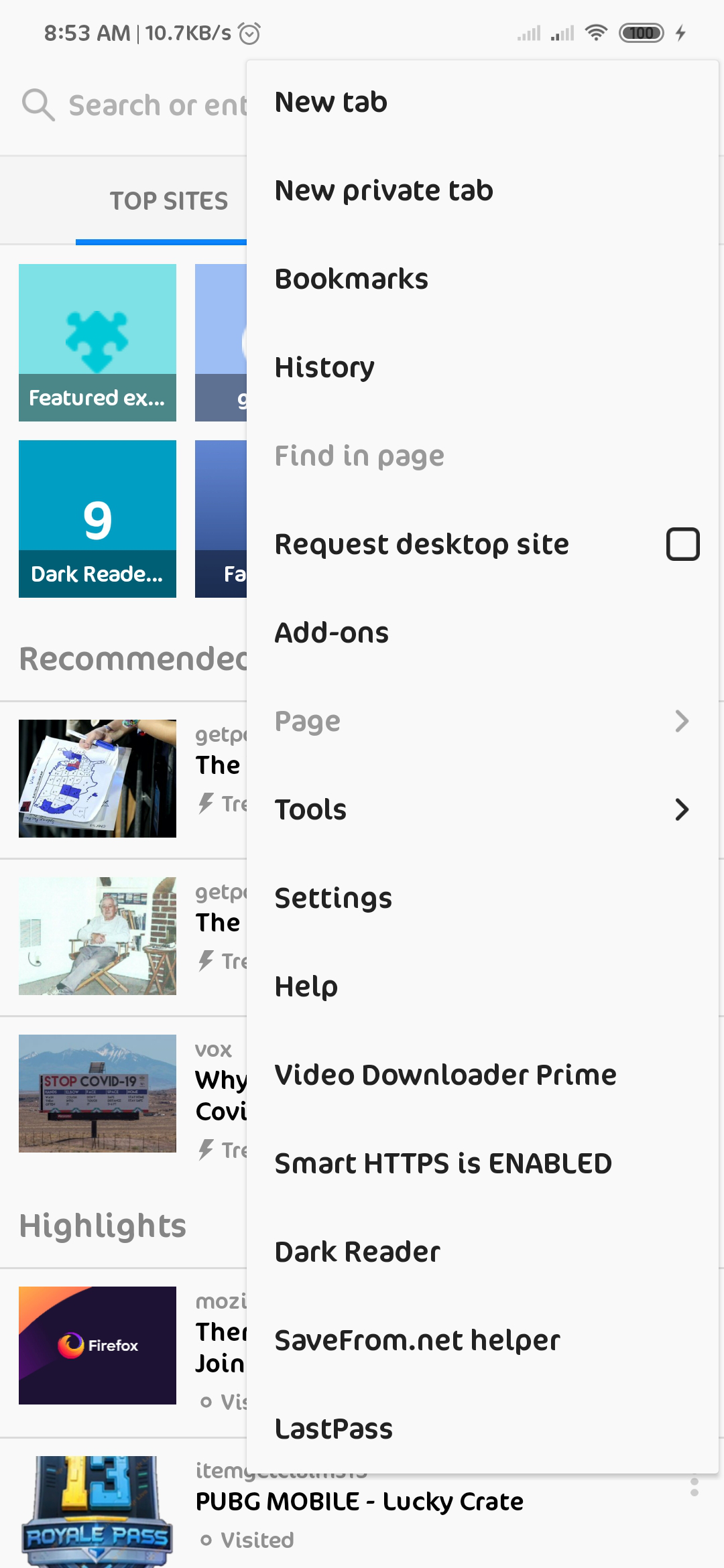Image resolution: width=724 pixels, height=1568 pixels.
Task: Tap Smart HTTPS is ENABLED
Action: point(443,1163)
